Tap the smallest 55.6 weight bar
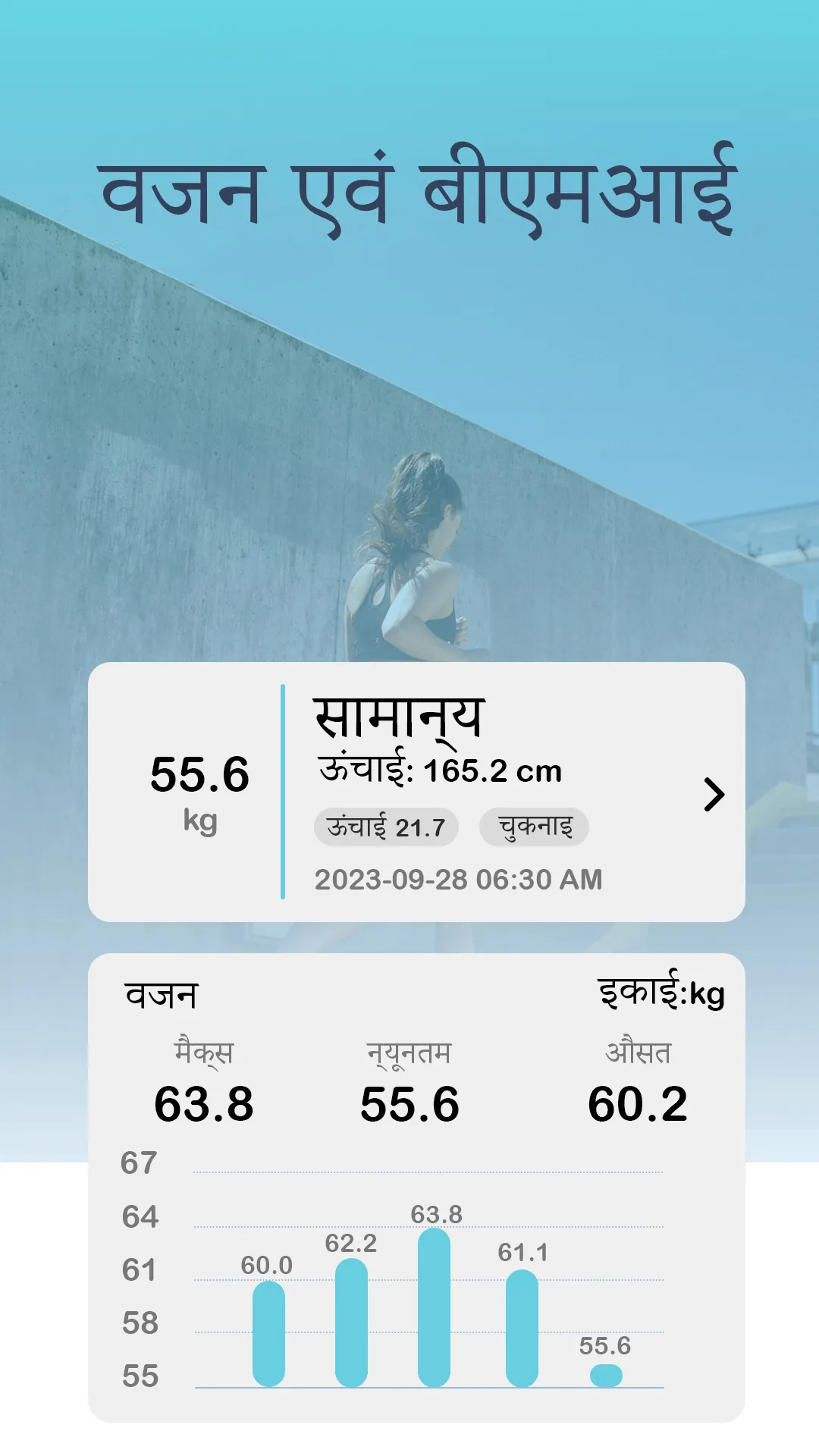This screenshot has width=819, height=1456. point(604,1386)
